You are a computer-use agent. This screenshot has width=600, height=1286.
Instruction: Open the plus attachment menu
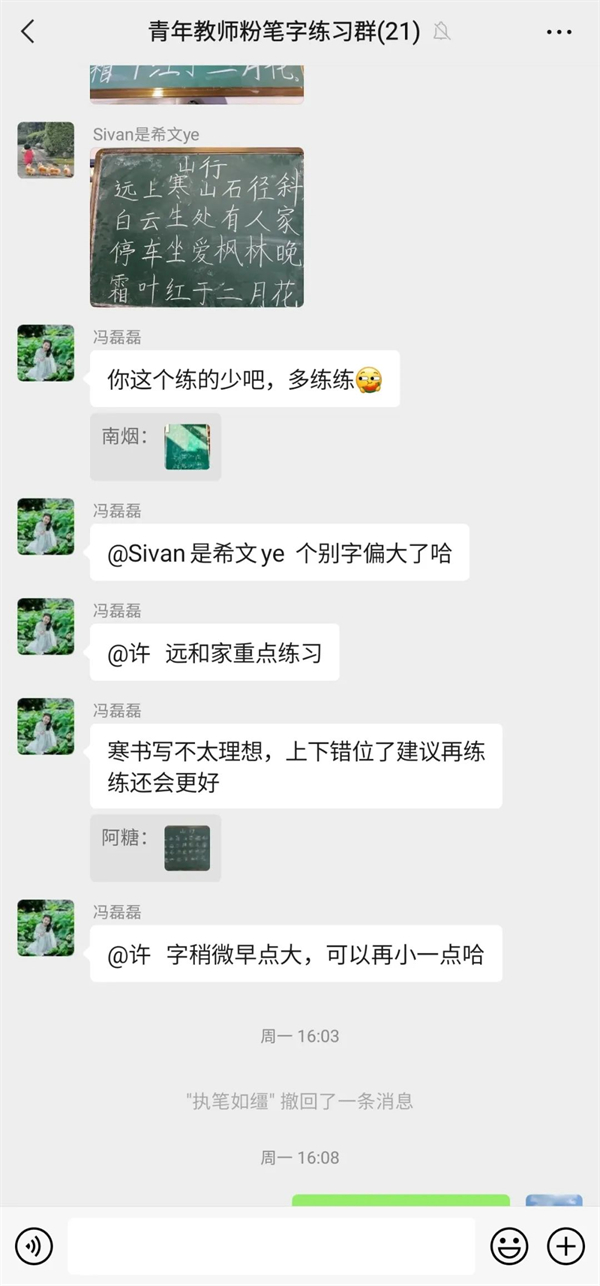(566, 1246)
